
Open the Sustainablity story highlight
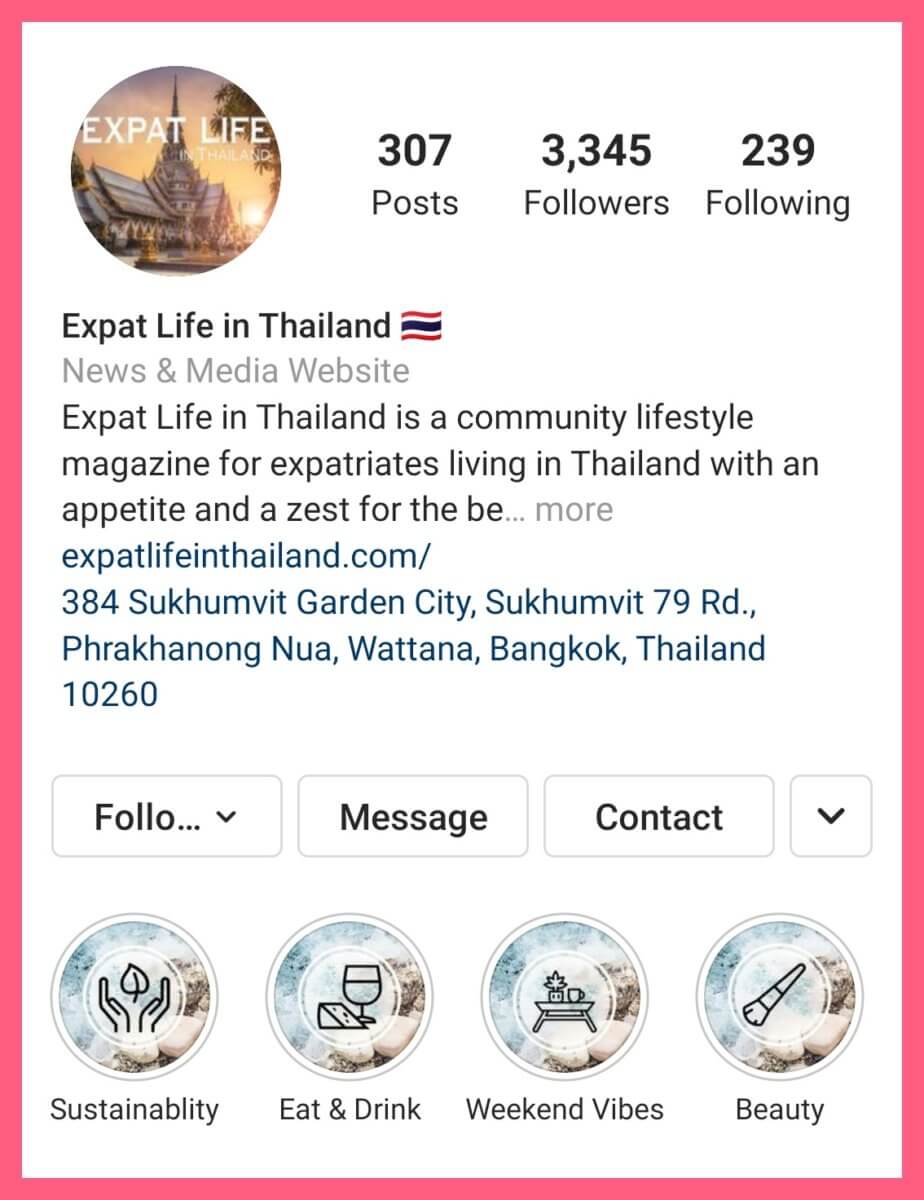coord(134,998)
